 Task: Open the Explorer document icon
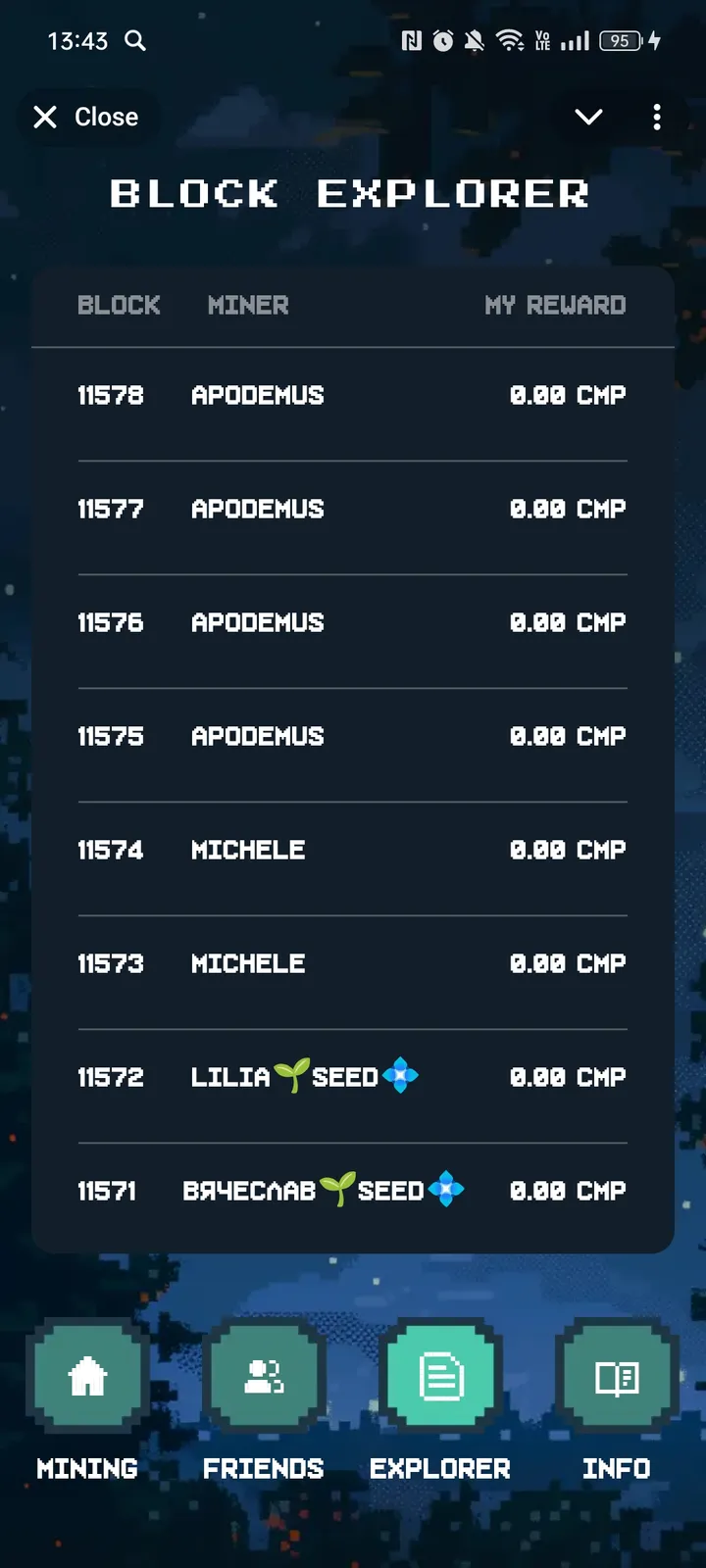click(440, 1376)
